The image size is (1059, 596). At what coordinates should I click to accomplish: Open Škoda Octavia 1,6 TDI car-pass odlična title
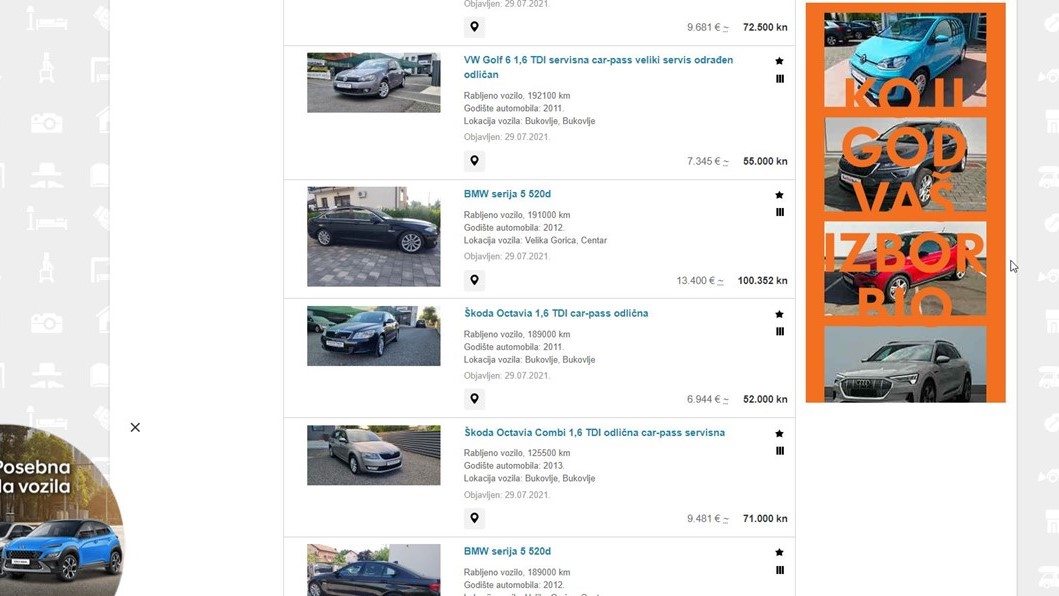(x=555, y=313)
